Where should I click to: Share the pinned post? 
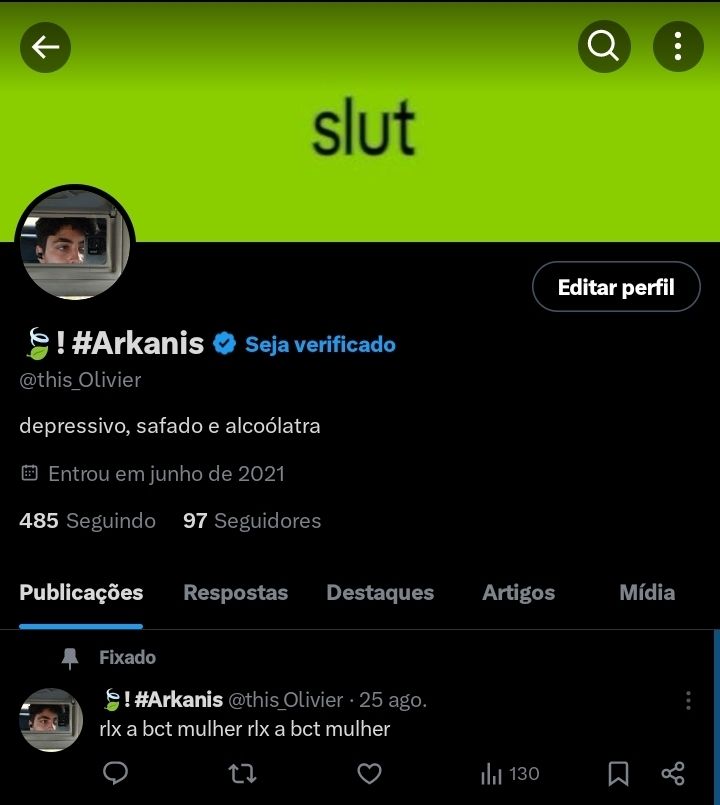pos(673,773)
